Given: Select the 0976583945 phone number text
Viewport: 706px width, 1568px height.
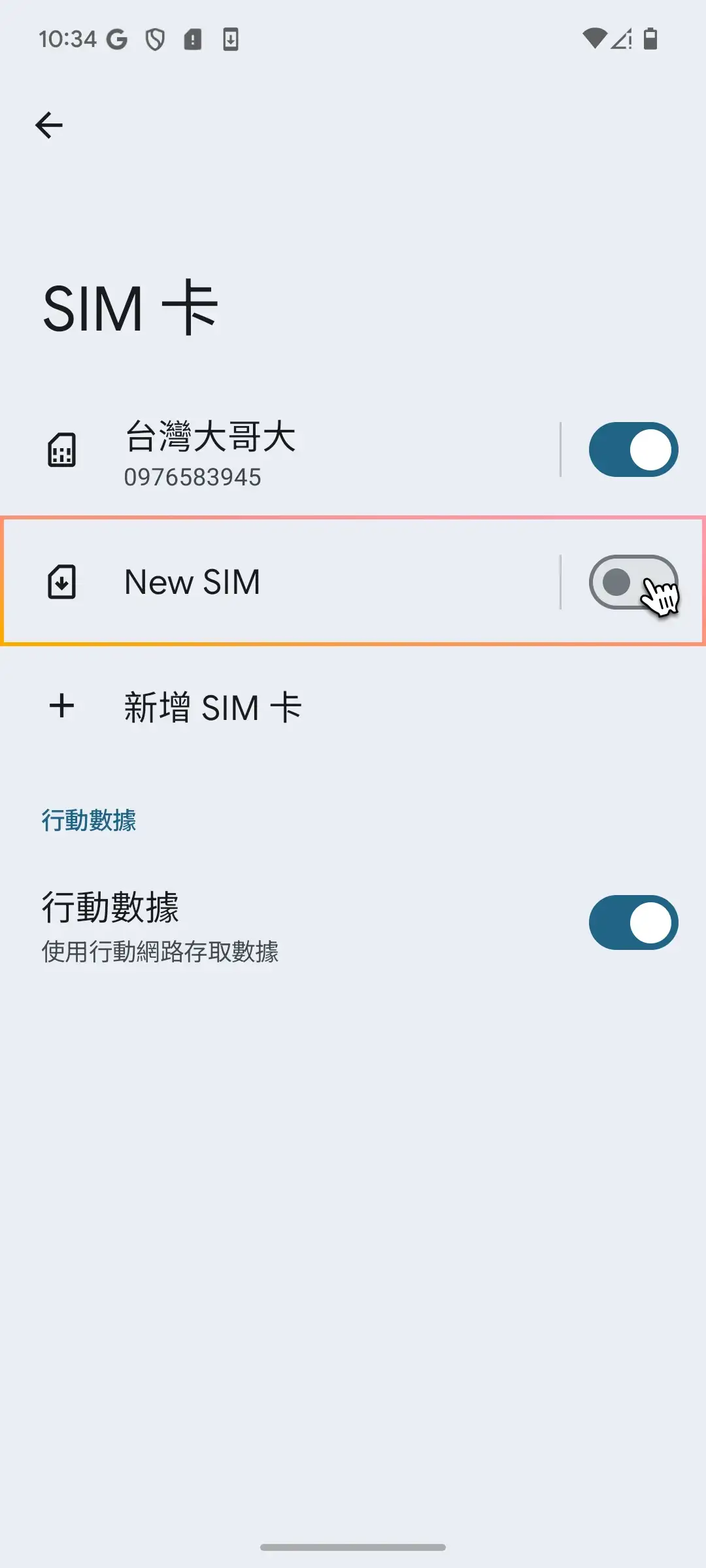Looking at the screenshot, I should pos(192,478).
